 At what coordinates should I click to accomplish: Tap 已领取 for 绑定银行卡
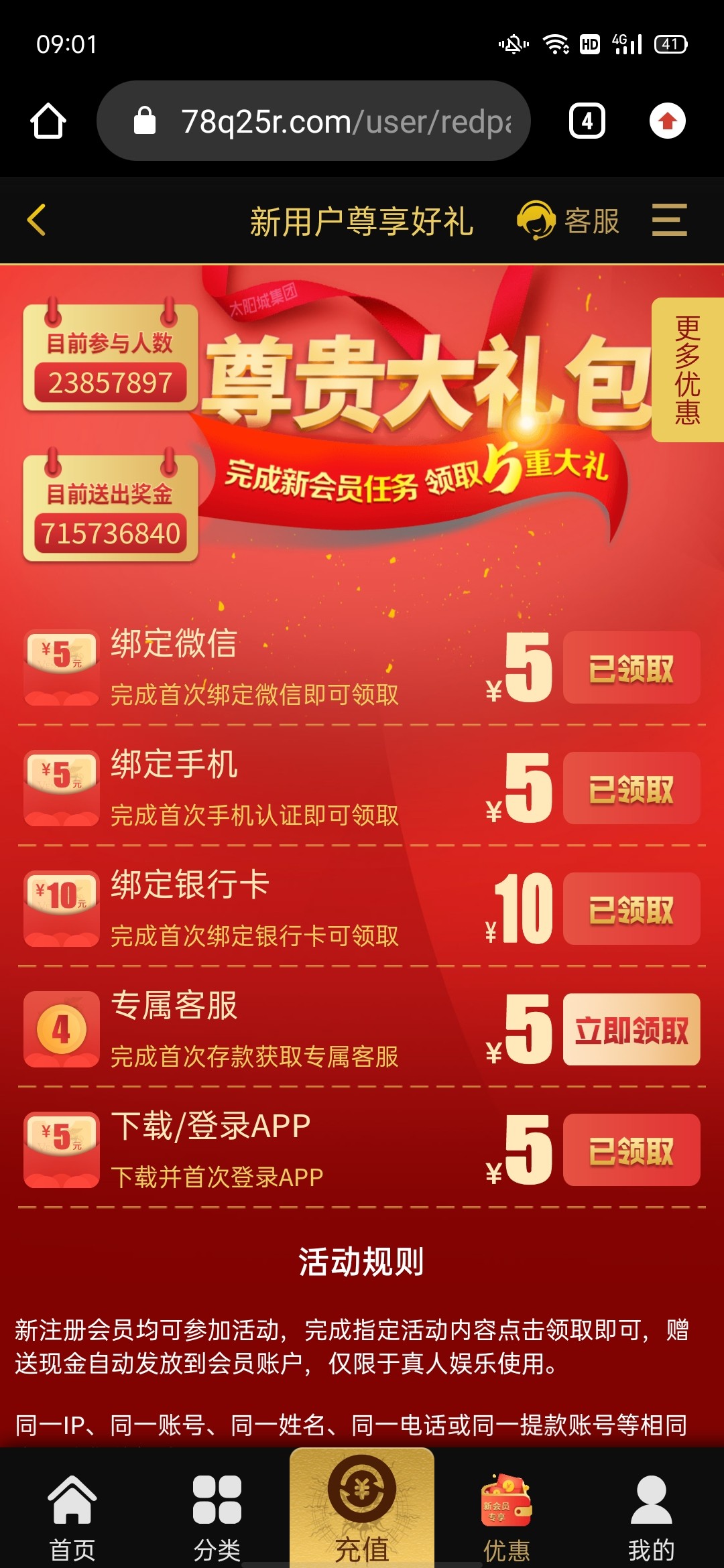click(x=631, y=909)
